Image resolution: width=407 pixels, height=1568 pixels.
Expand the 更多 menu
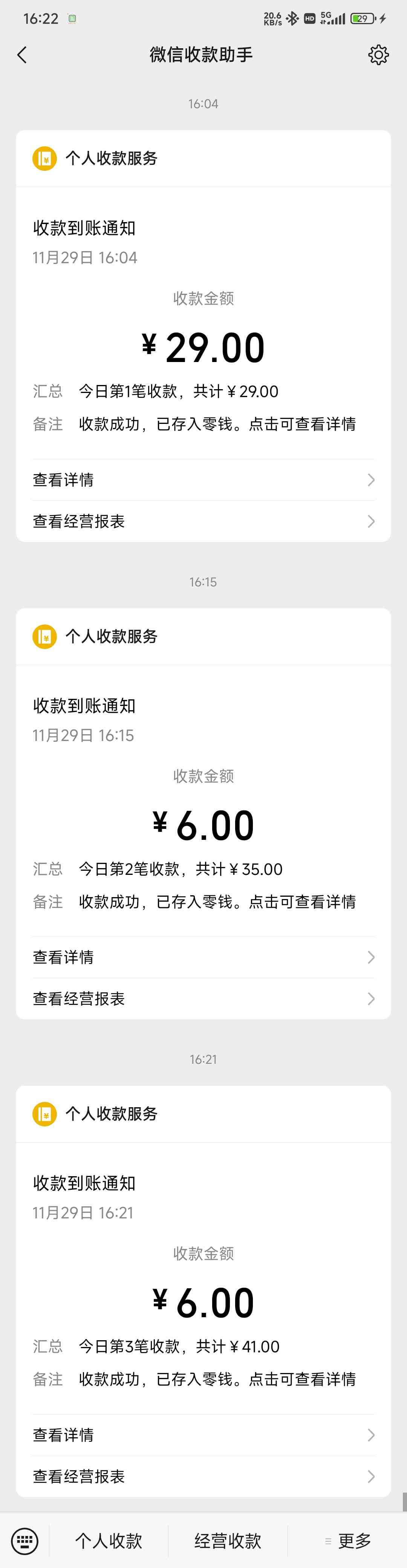pyautogui.click(x=348, y=1540)
